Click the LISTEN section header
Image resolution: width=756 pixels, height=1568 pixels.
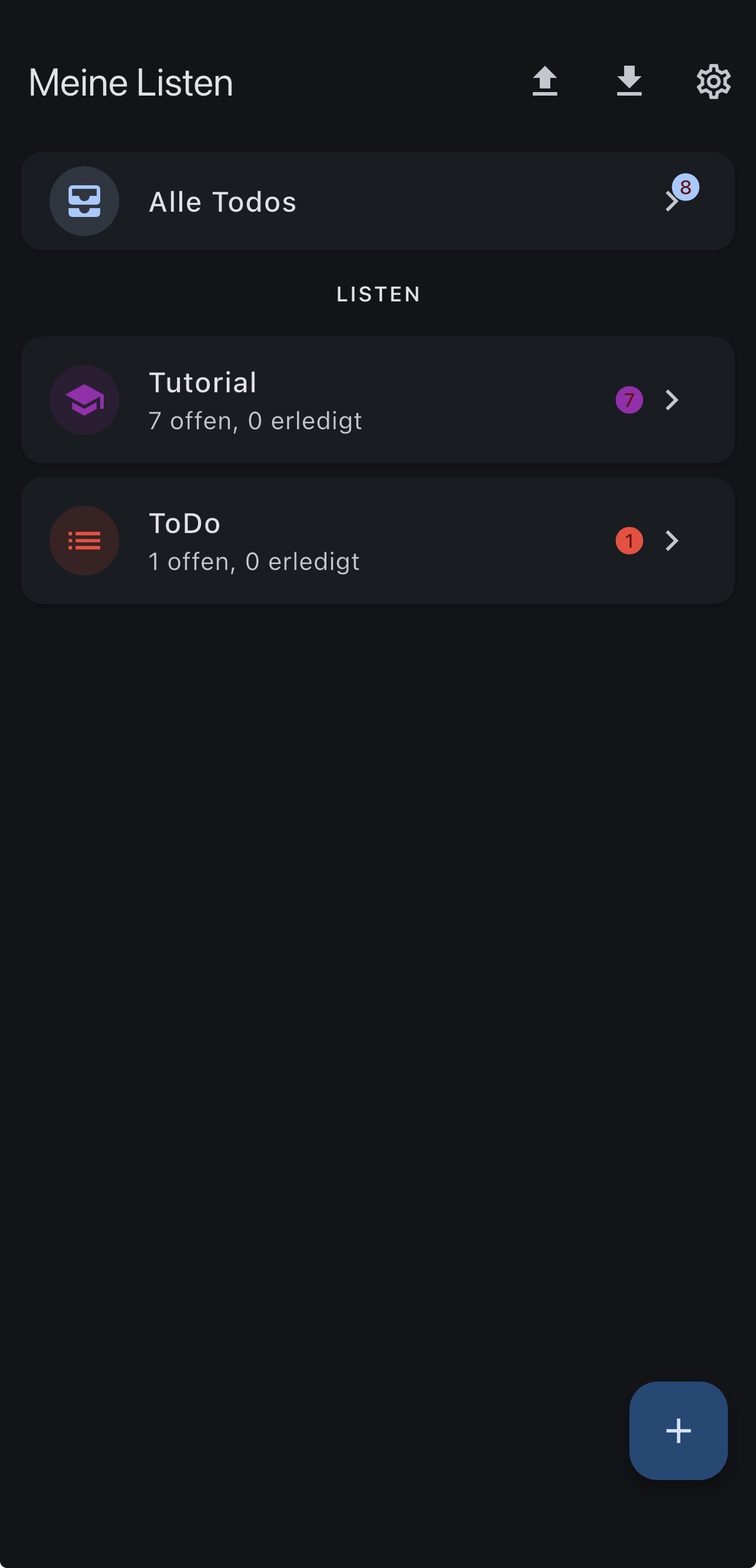coord(377,294)
